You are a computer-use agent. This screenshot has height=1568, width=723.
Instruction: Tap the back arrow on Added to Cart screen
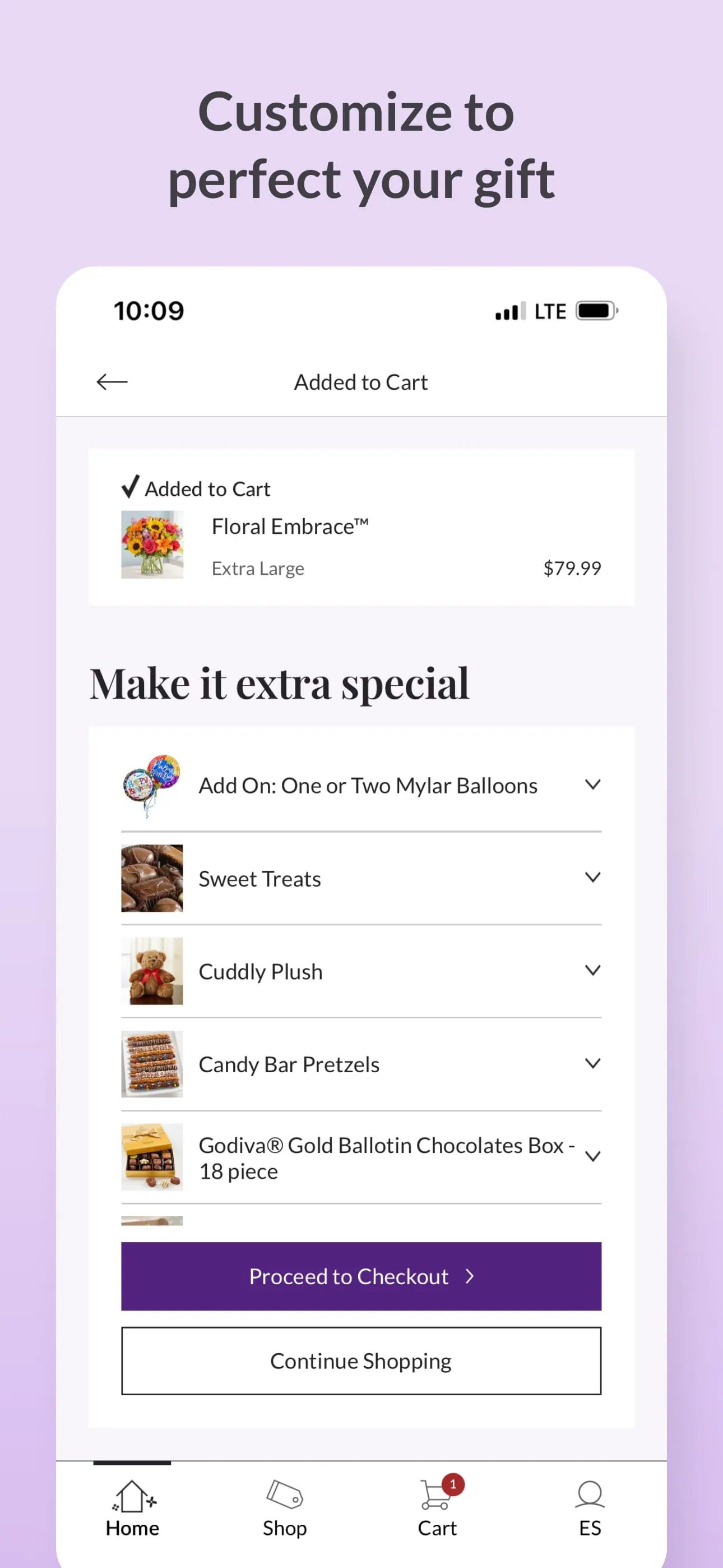112,382
